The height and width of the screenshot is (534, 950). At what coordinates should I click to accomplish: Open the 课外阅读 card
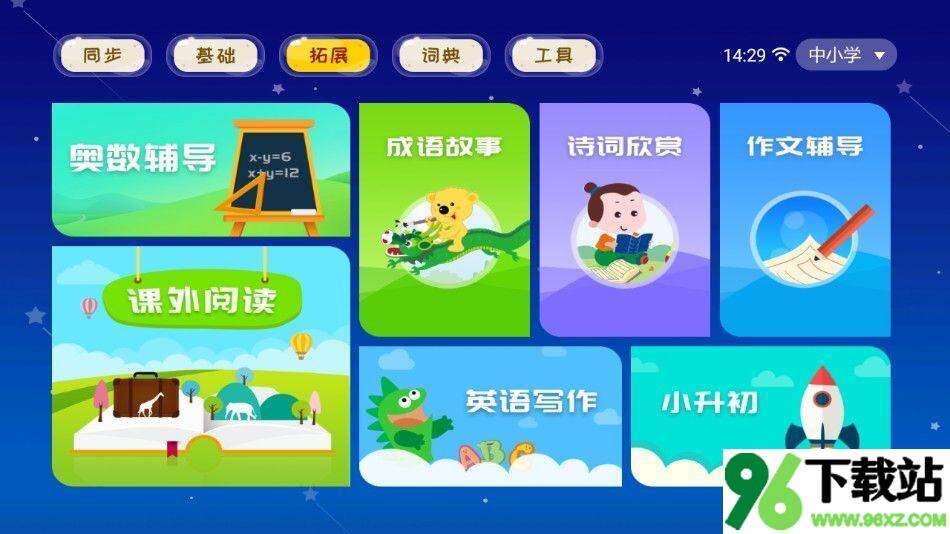point(201,366)
